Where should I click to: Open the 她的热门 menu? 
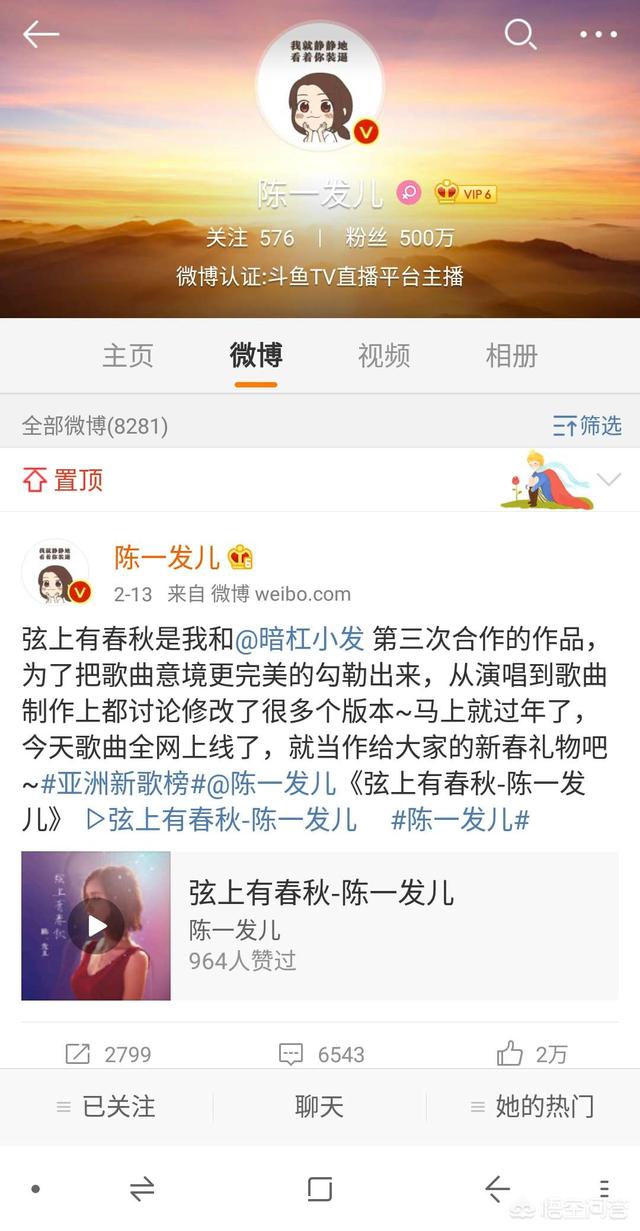pos(533,1106)
